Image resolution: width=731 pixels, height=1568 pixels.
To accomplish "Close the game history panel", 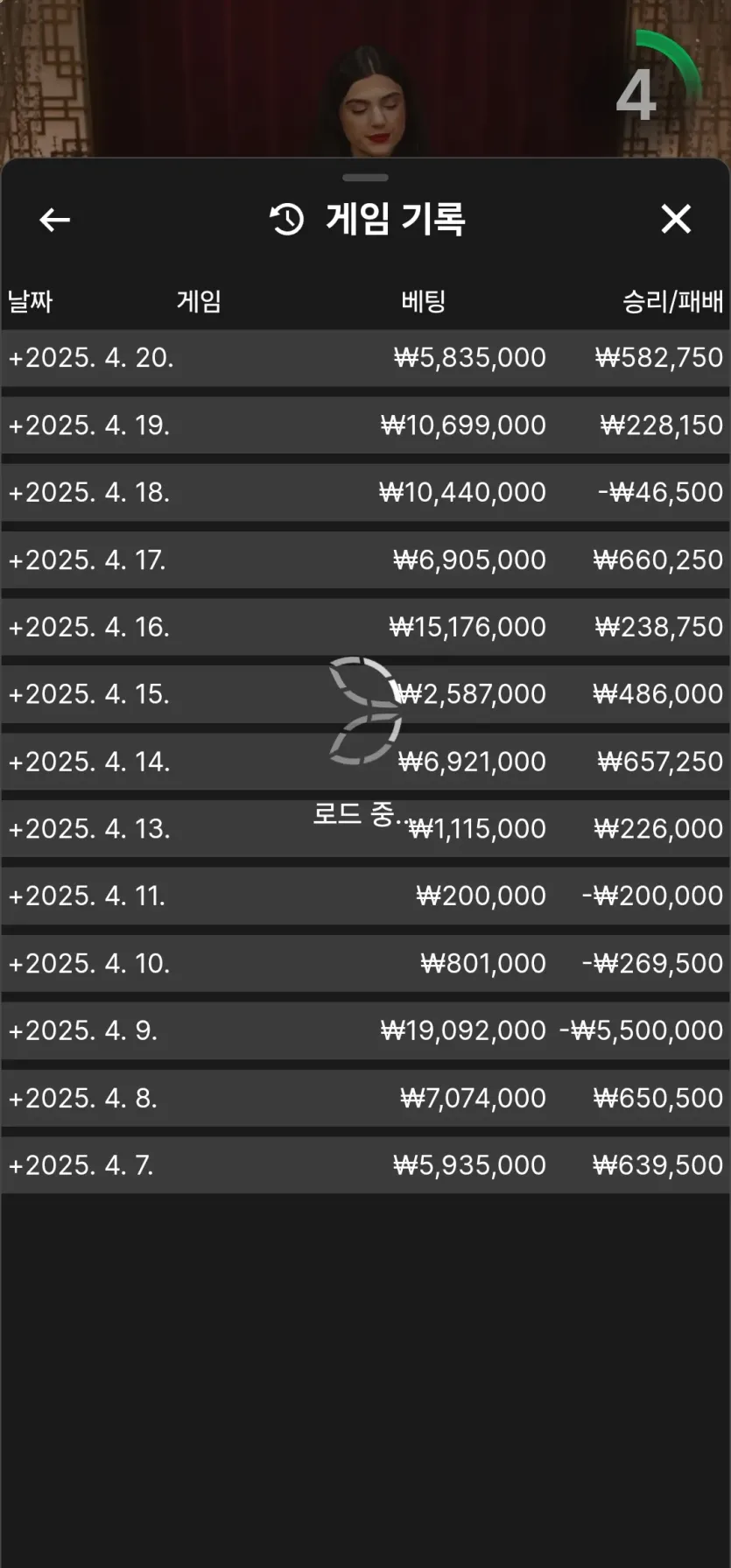I will [676, 219].
